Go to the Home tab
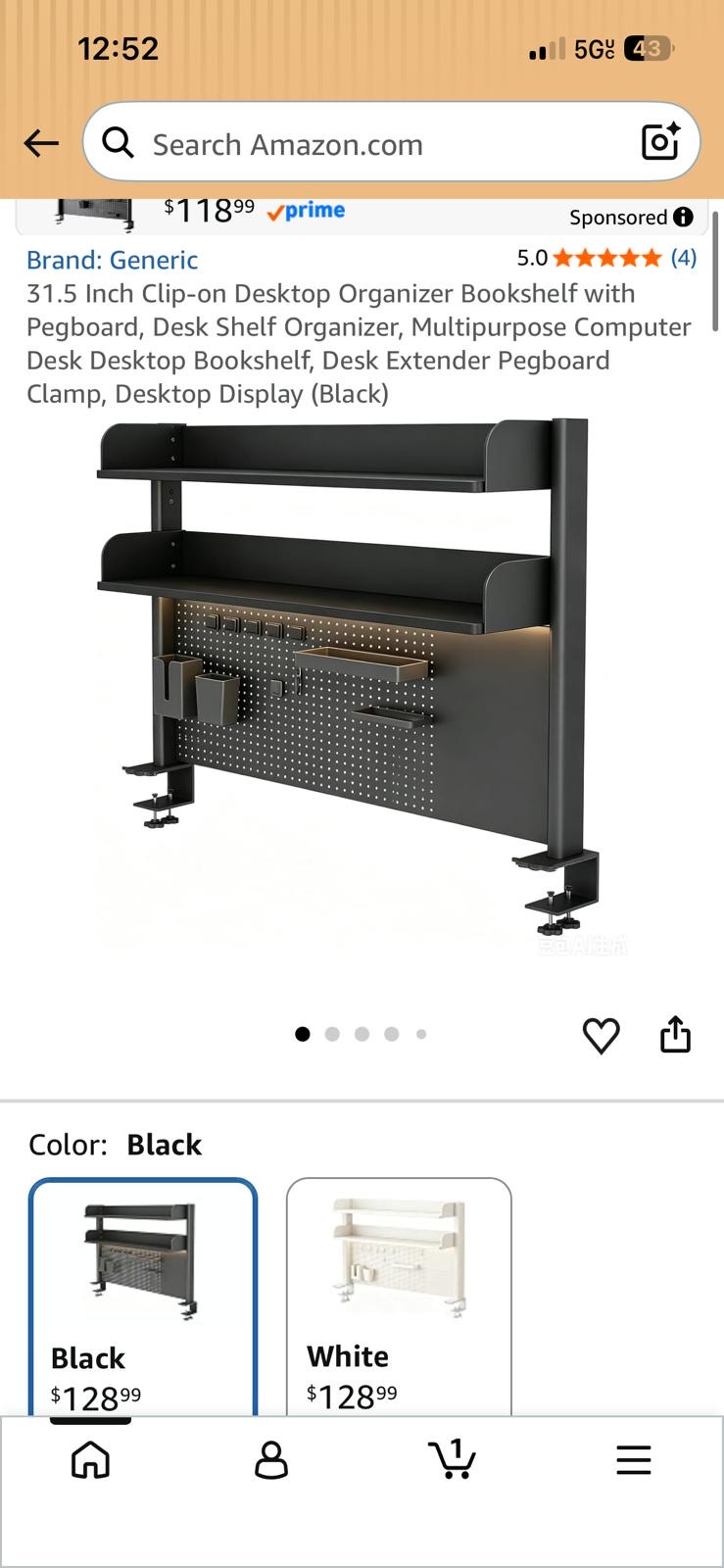The image size is (724, 1568). point(90,1460)
